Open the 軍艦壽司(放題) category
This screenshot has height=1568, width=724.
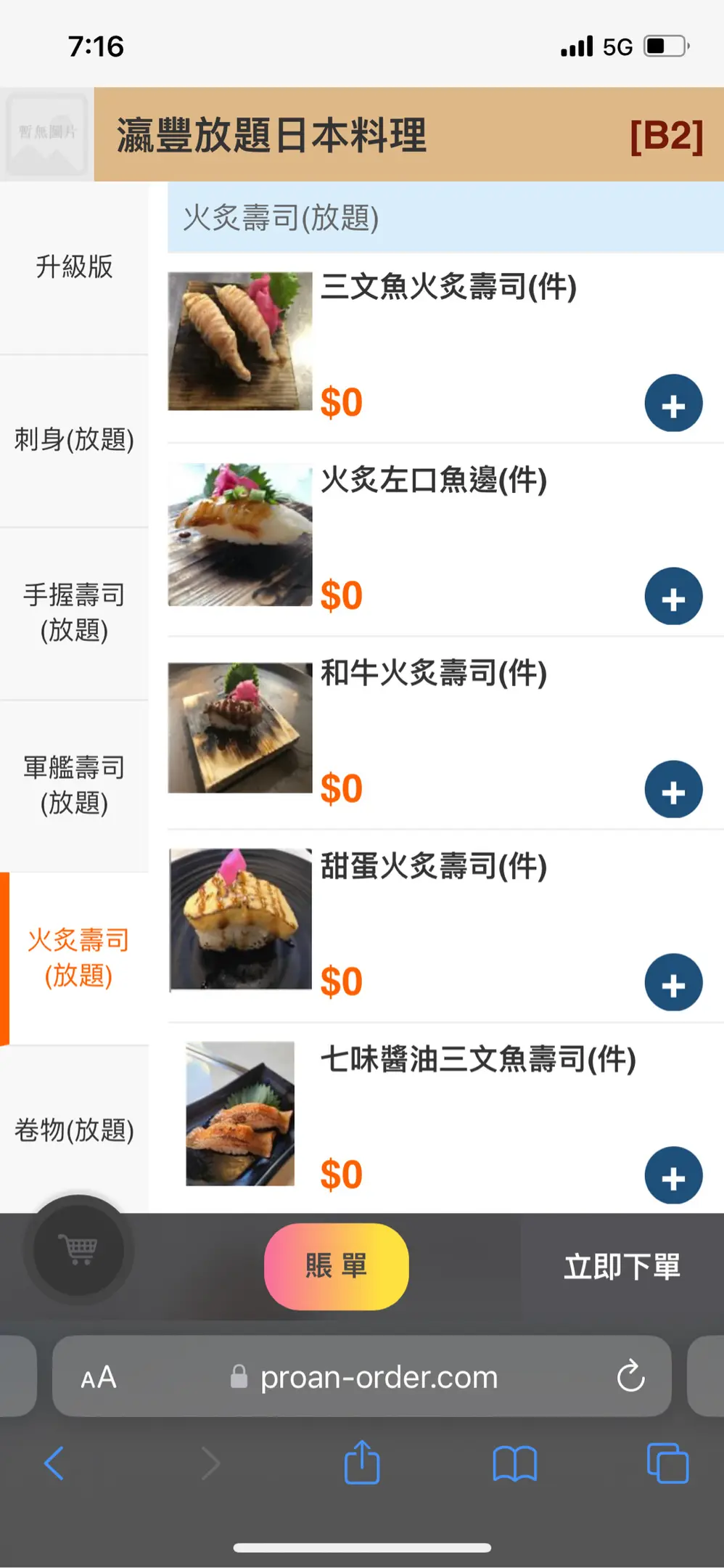74,785
